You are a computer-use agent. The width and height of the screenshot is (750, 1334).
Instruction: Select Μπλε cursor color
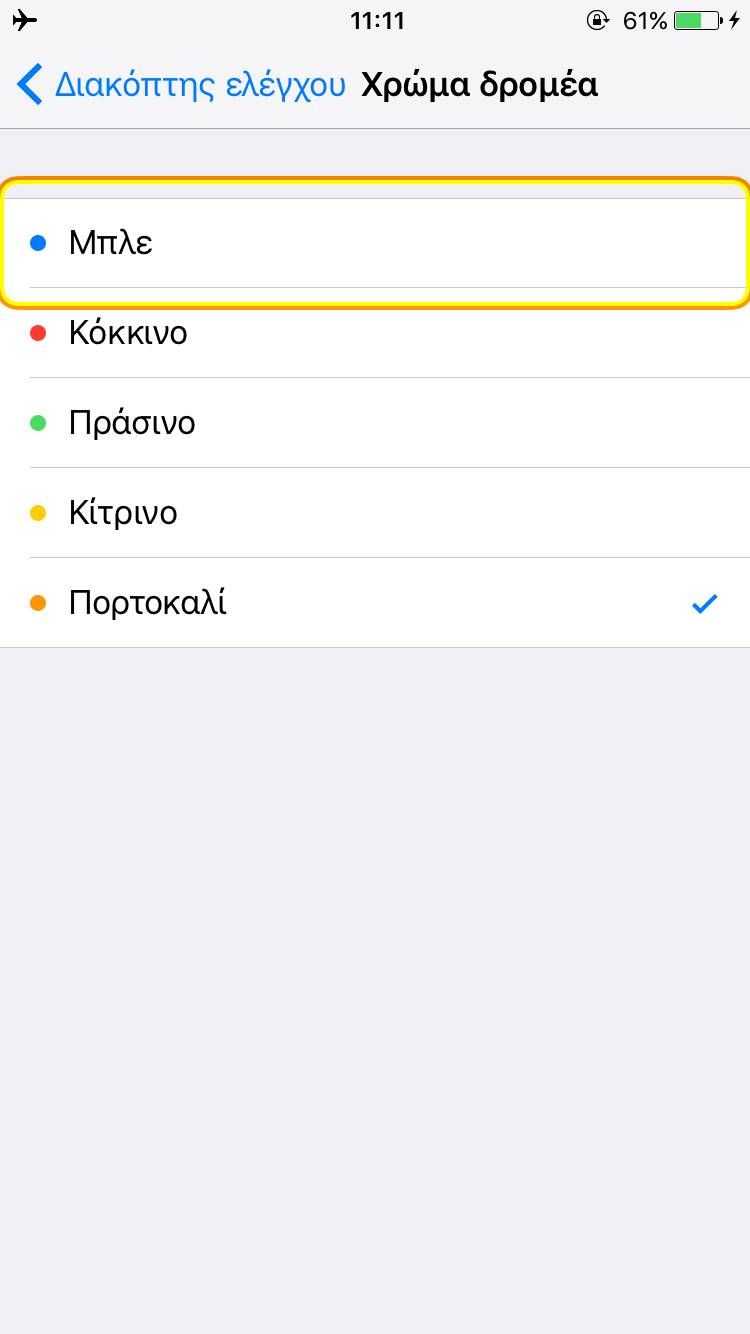coord(374,243)
